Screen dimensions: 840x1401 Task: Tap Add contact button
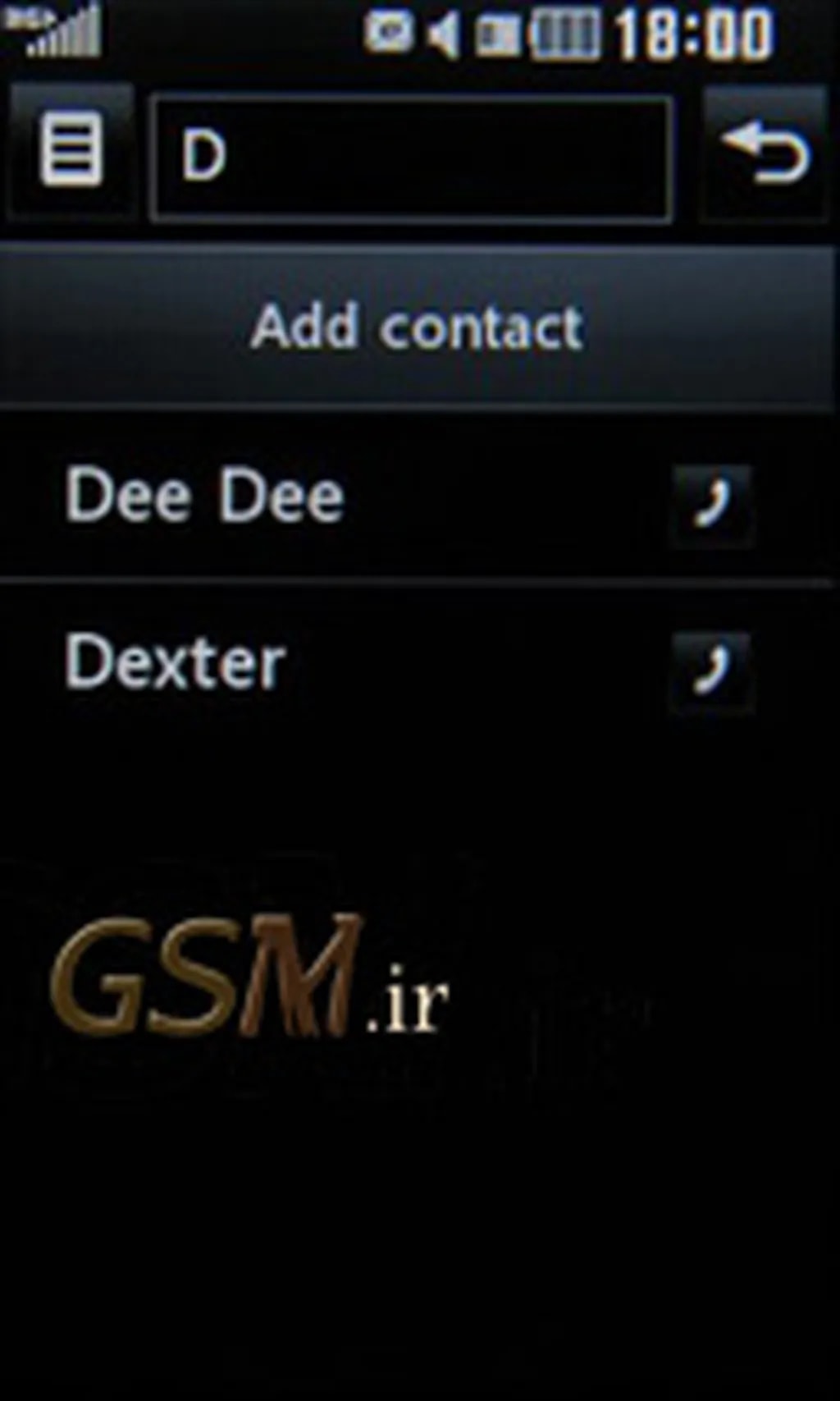(x=417, y=327)
